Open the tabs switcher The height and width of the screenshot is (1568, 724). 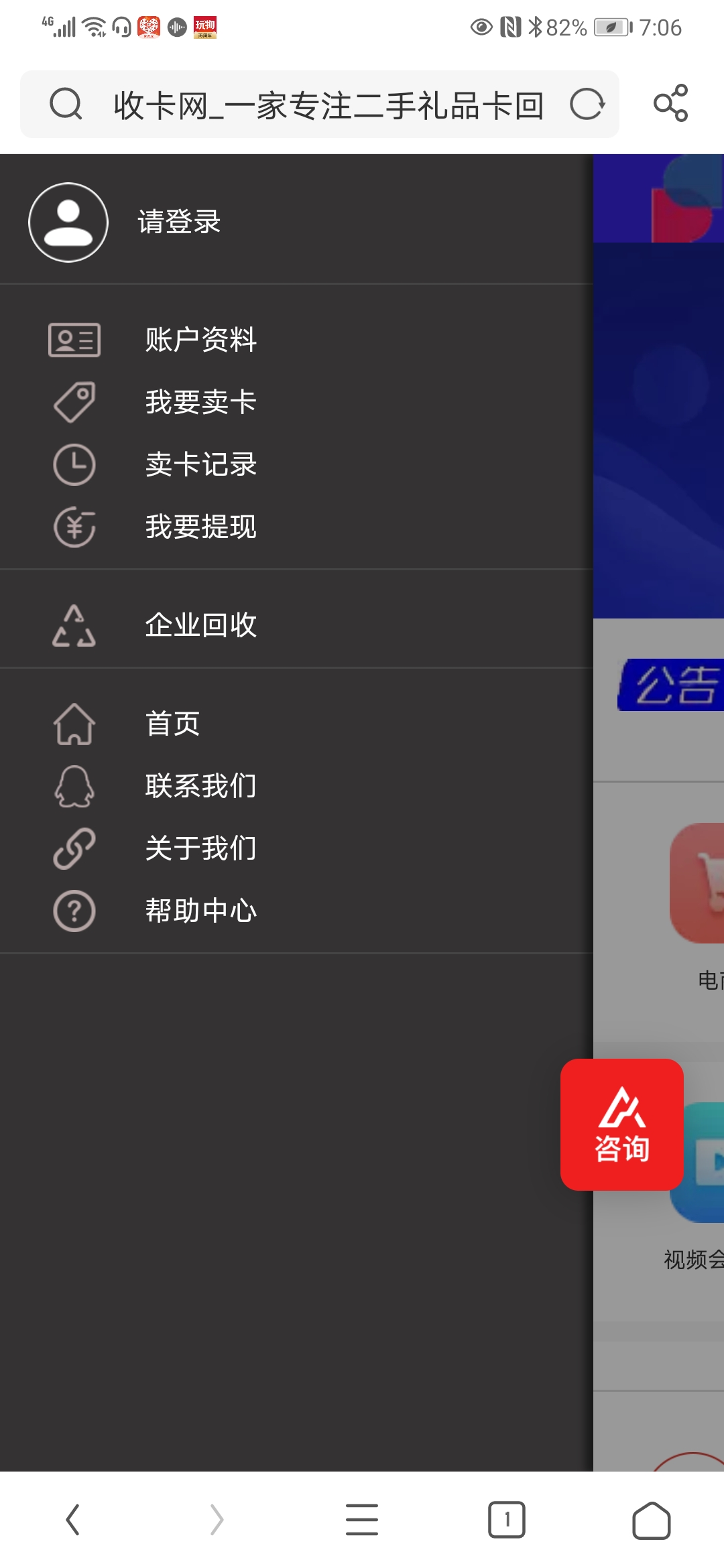[506, 1519]
